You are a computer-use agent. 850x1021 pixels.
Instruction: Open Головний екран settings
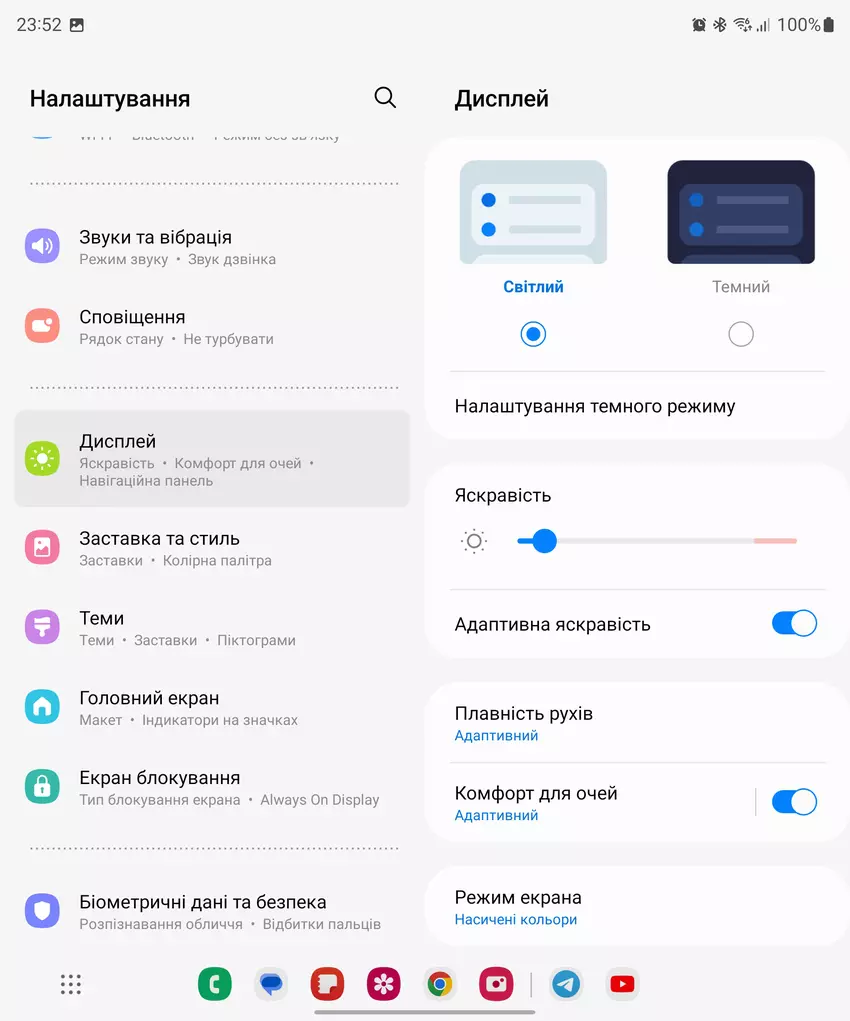[210, 708]
